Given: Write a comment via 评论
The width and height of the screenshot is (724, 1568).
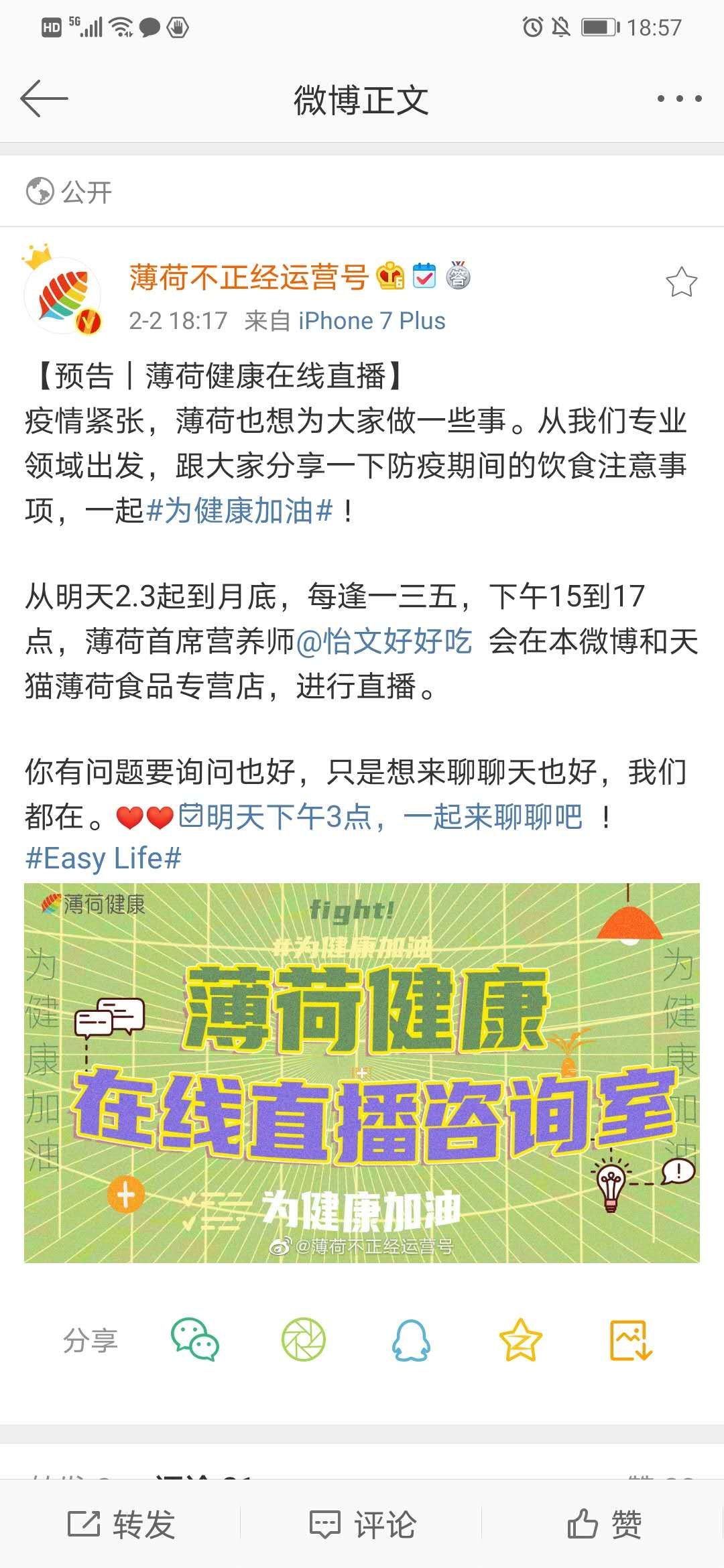Looking at the screenshot, I should pos(362,1525).
